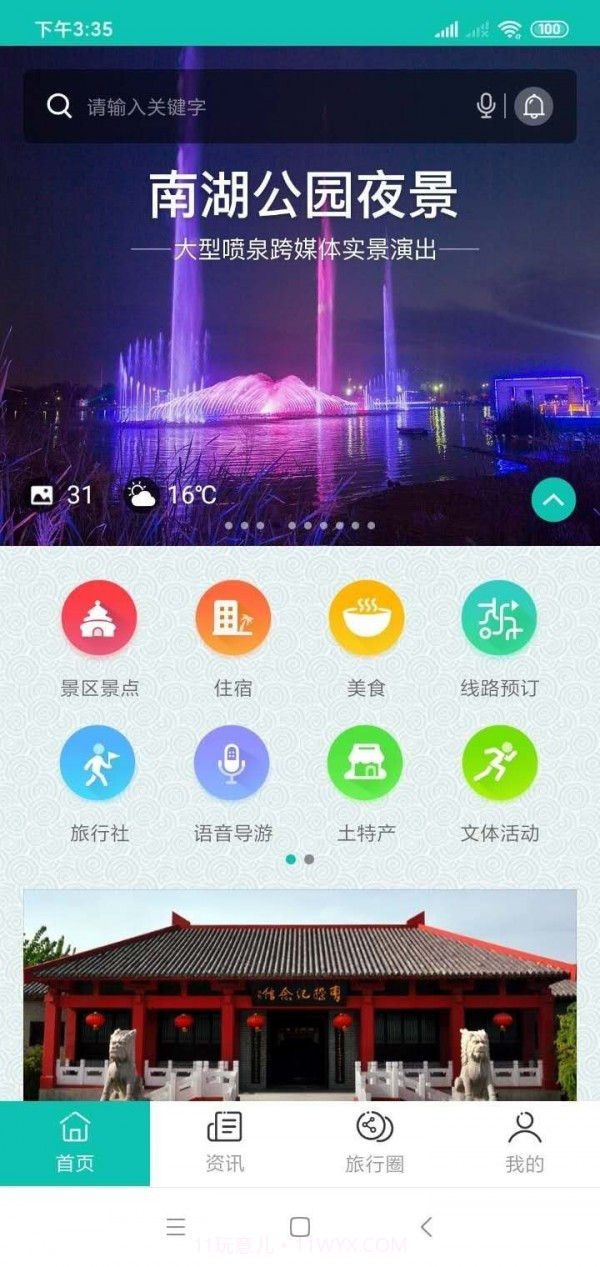The width and height of the screenshot is (600, 1267).
Task: Open the 旅行社 category
Action: click(x=99, y=765)
